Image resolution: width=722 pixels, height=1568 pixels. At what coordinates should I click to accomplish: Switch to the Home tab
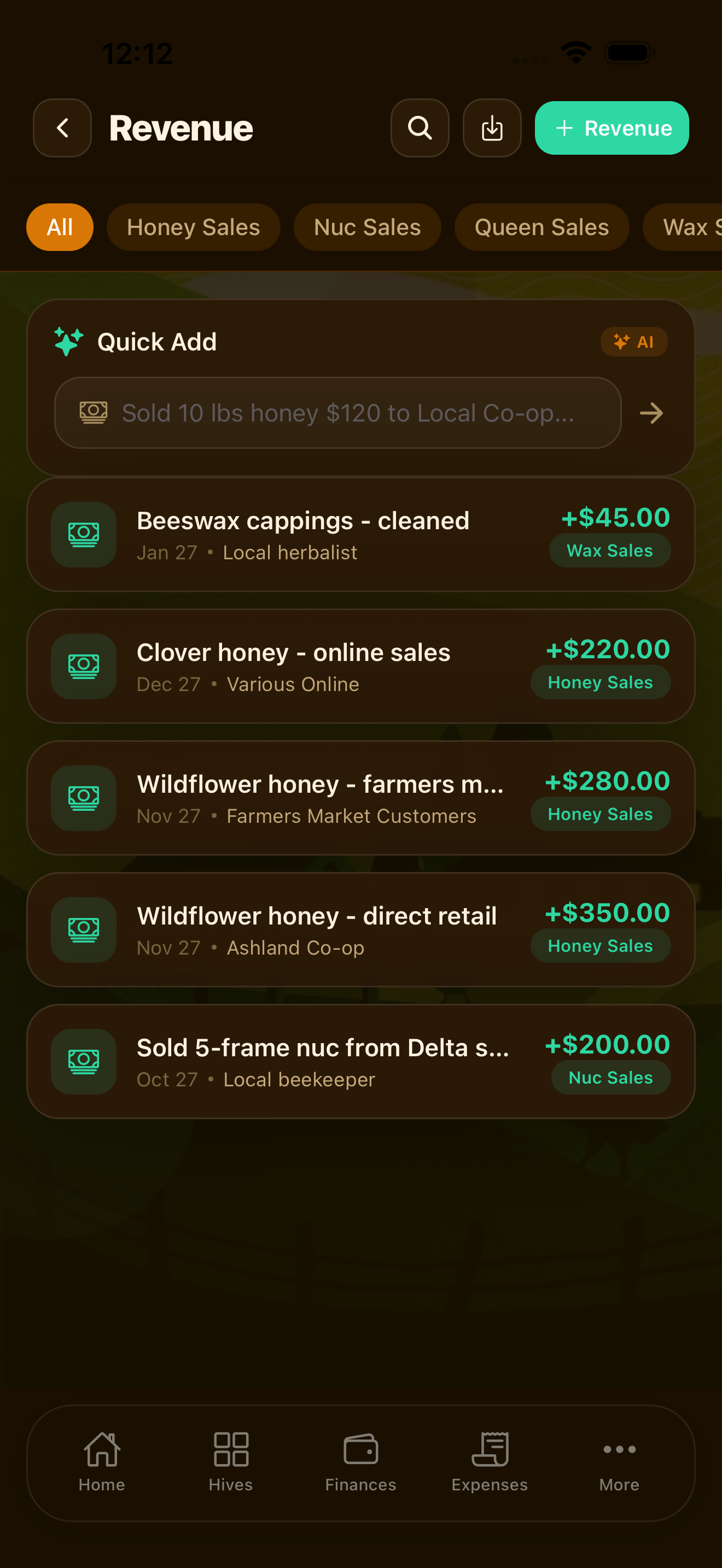click(102, 1461)
